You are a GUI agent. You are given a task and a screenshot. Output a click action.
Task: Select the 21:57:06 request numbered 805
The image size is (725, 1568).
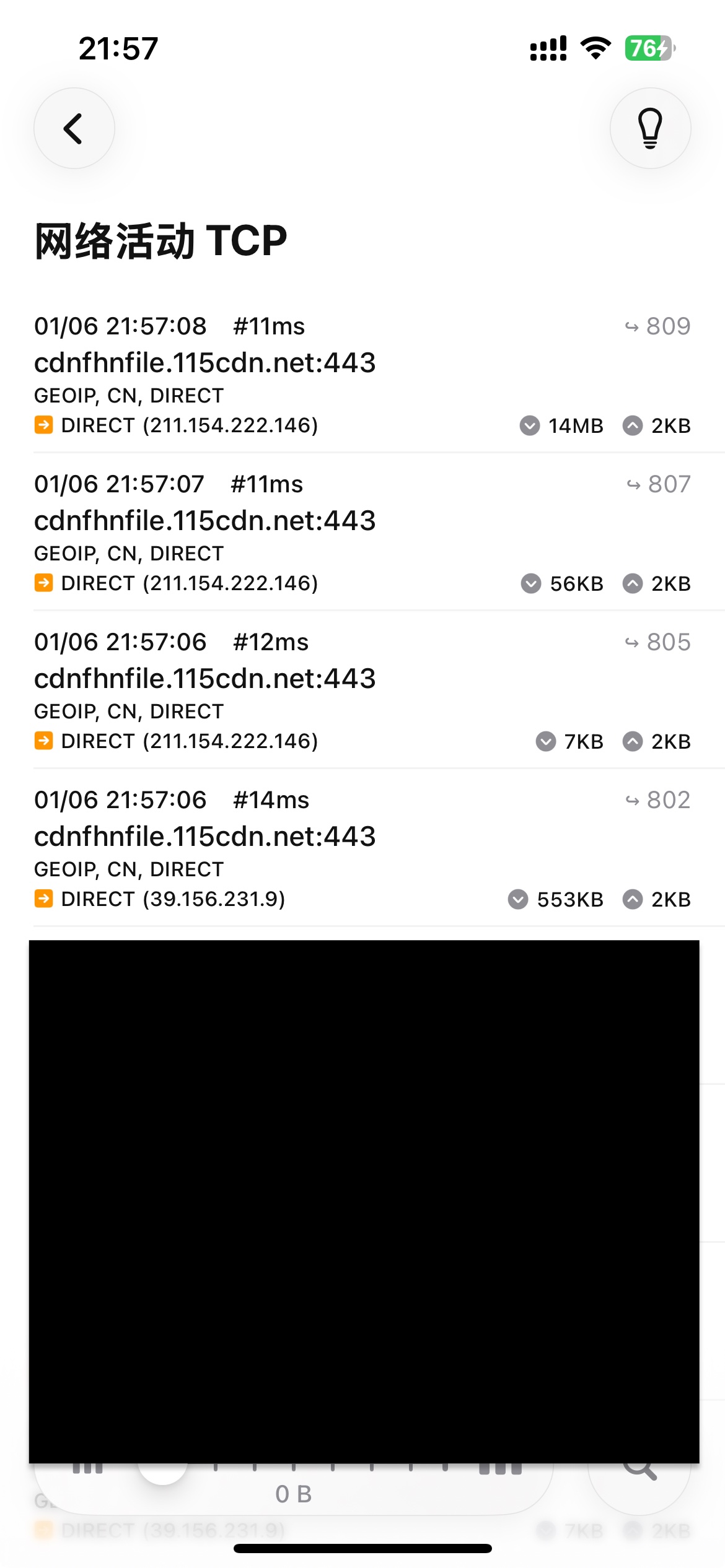pos(362,690)
